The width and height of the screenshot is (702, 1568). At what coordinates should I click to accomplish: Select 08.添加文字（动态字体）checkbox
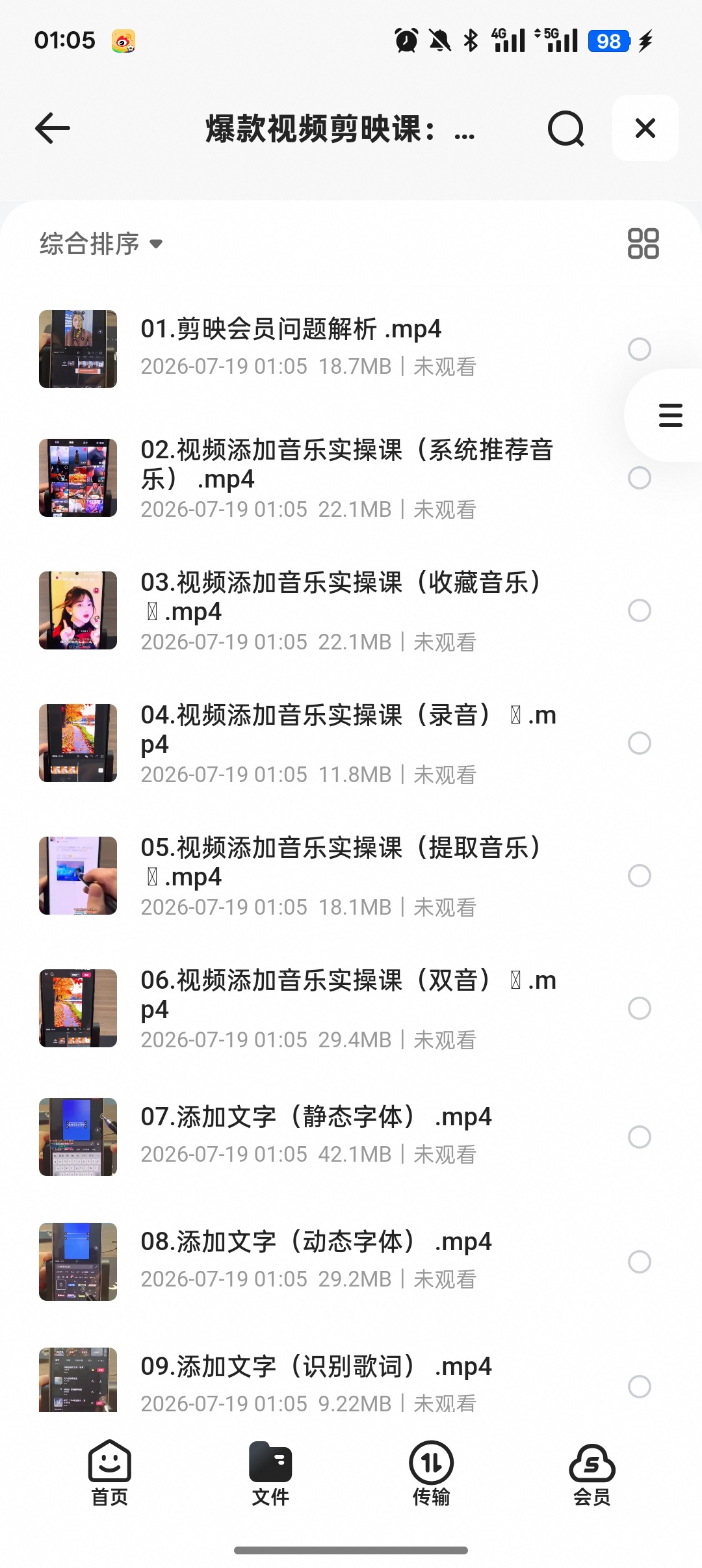[640, 1262]
